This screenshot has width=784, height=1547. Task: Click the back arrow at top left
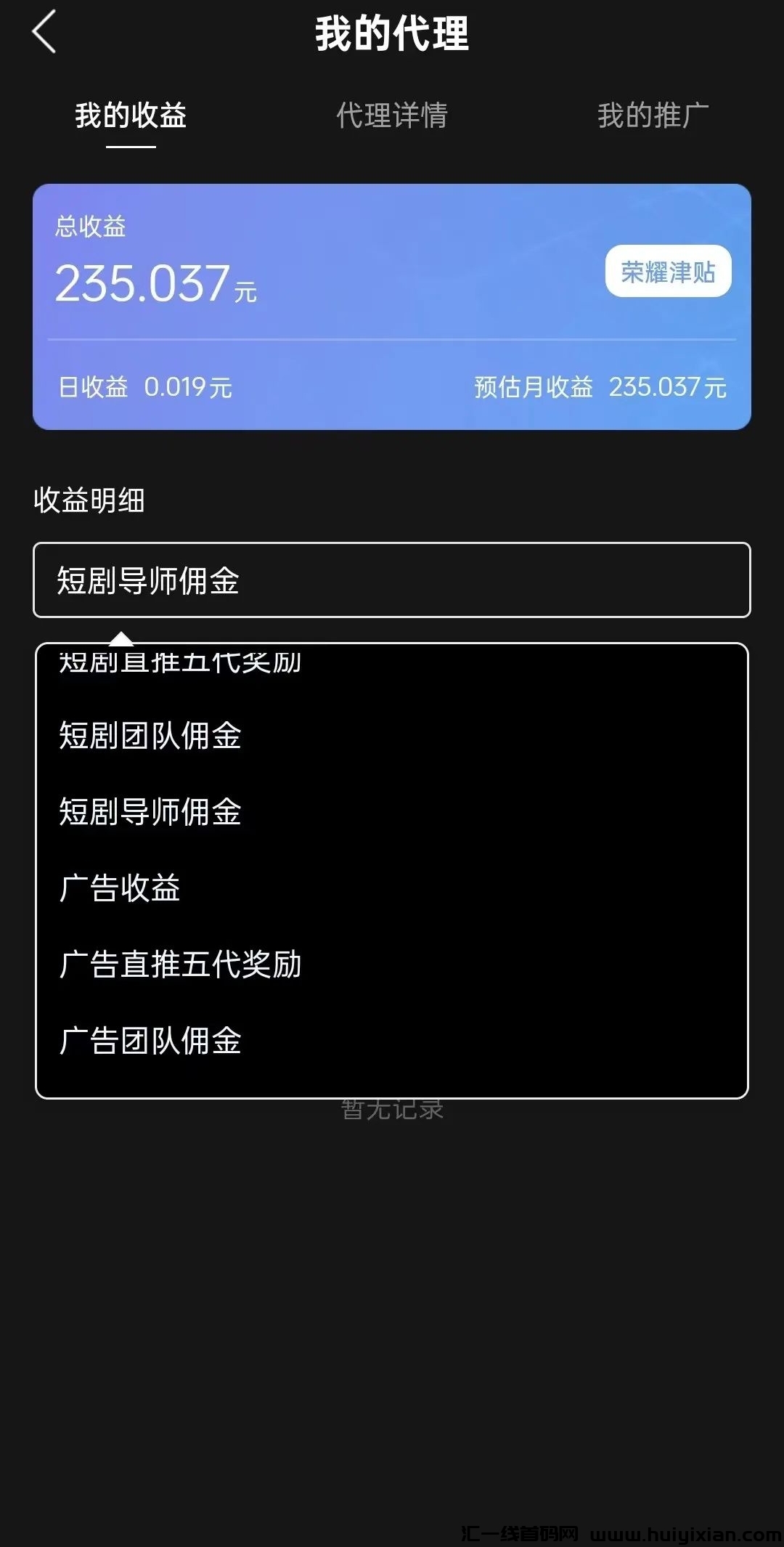(x=44, y=33)
